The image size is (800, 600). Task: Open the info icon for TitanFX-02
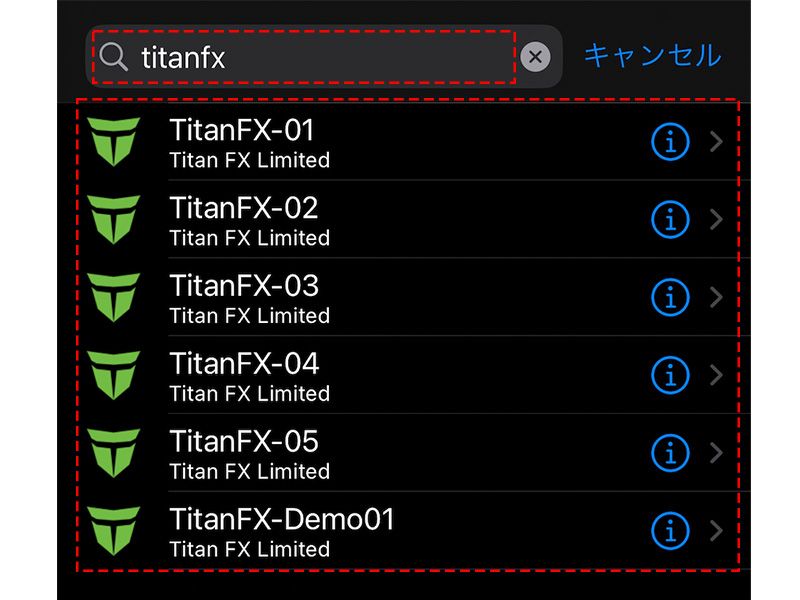670,220
